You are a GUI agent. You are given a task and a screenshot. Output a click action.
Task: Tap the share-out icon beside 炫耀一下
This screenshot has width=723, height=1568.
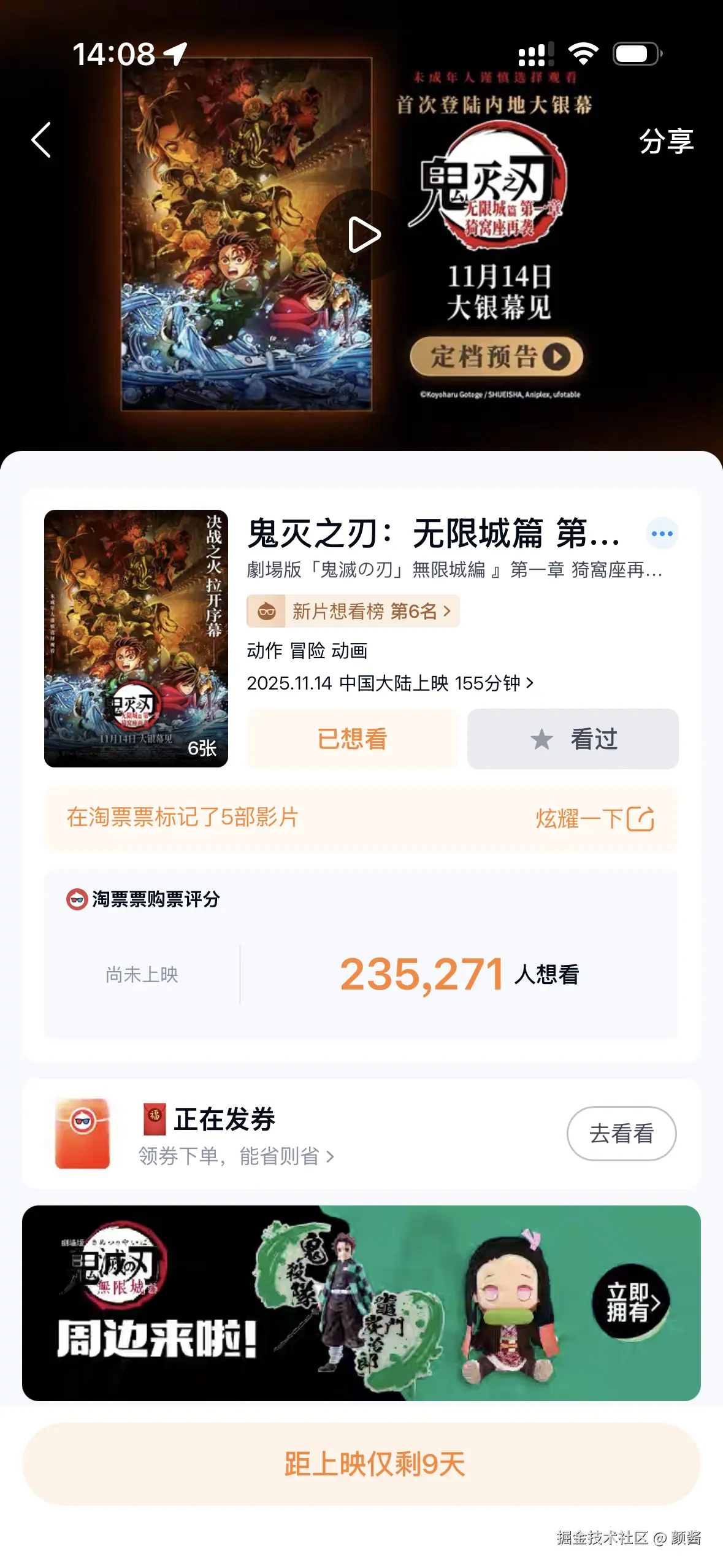coord(640,819)
